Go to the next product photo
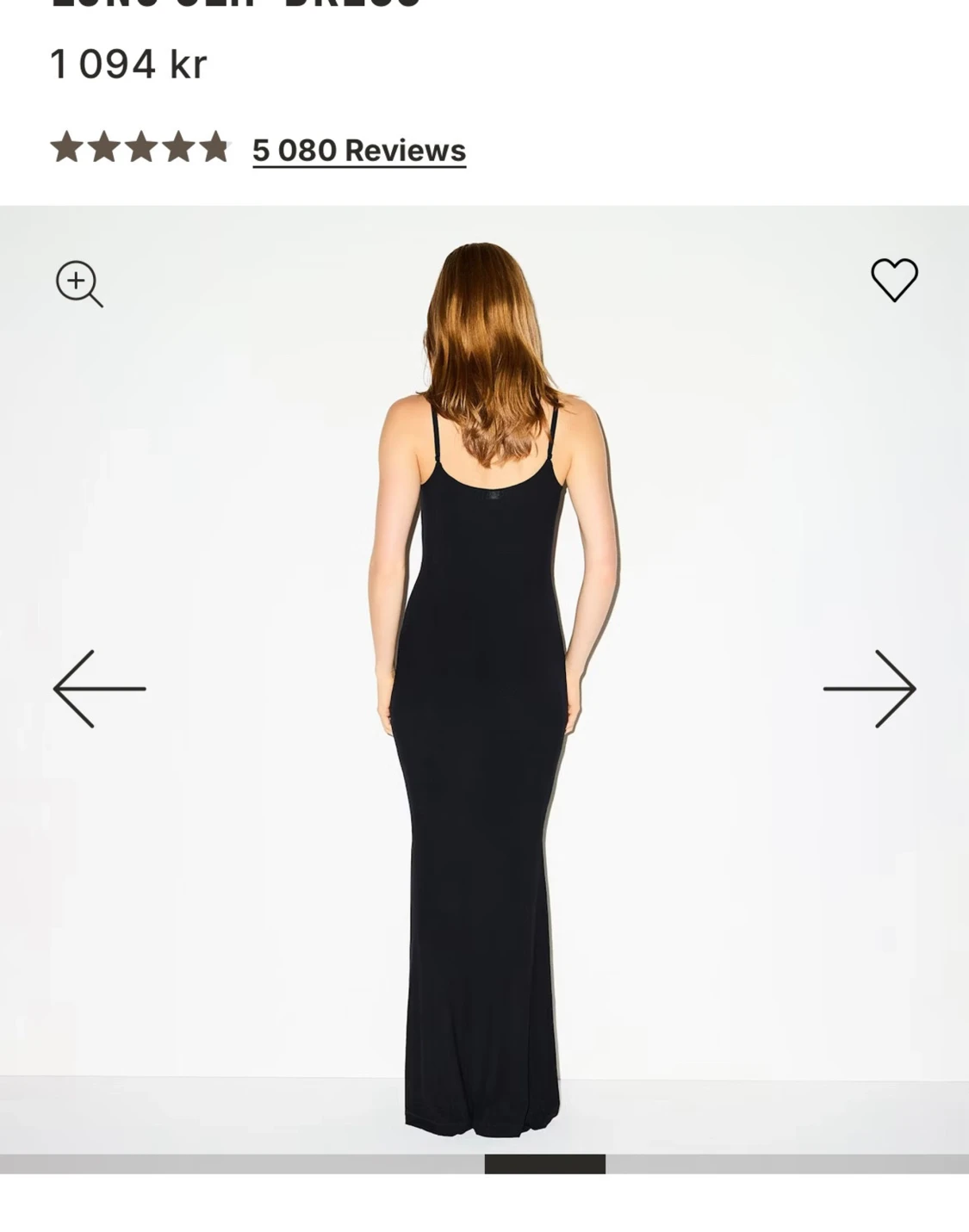Screen dimensions: 969x1232 click(x=869, y=689)
